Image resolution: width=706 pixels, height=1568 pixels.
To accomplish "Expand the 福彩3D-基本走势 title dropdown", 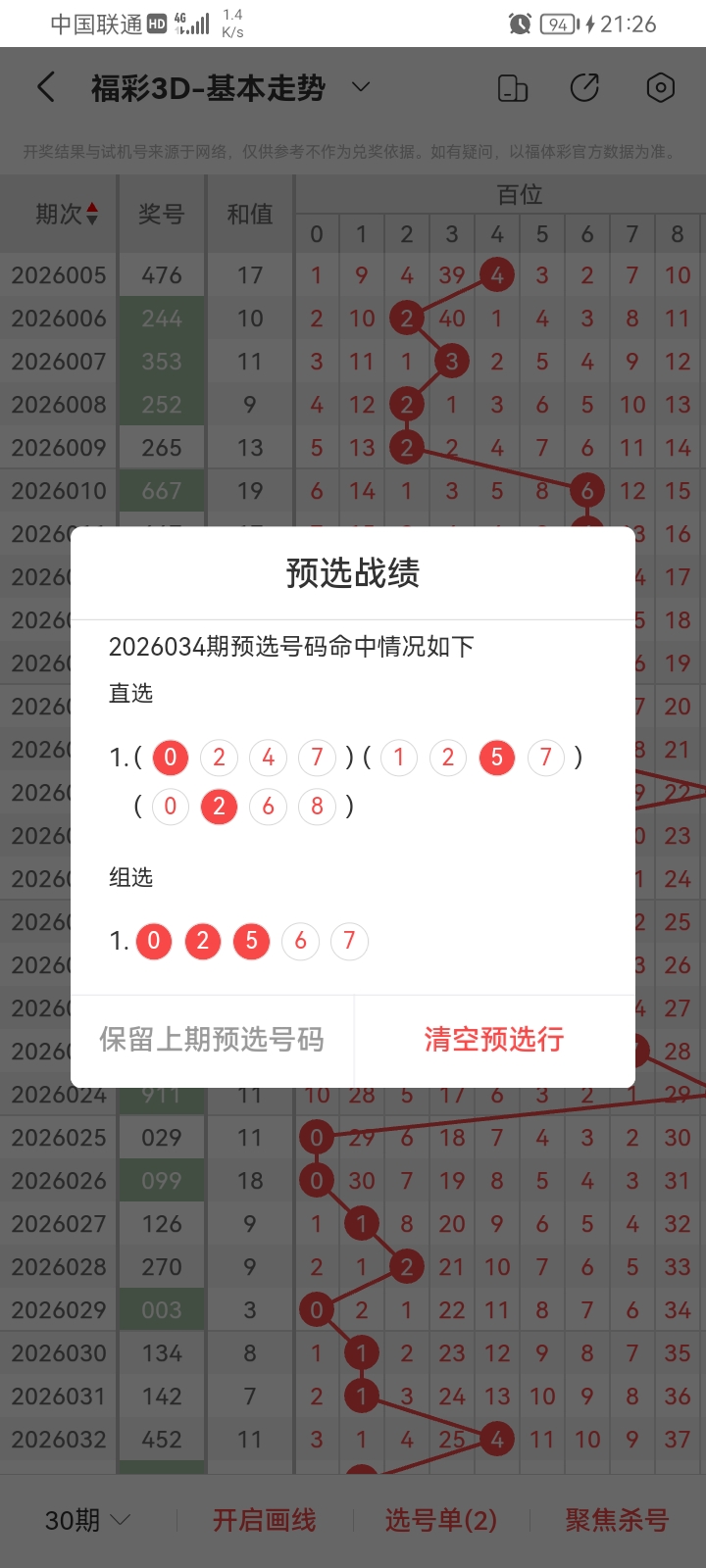I will click(x=361, y=87).
